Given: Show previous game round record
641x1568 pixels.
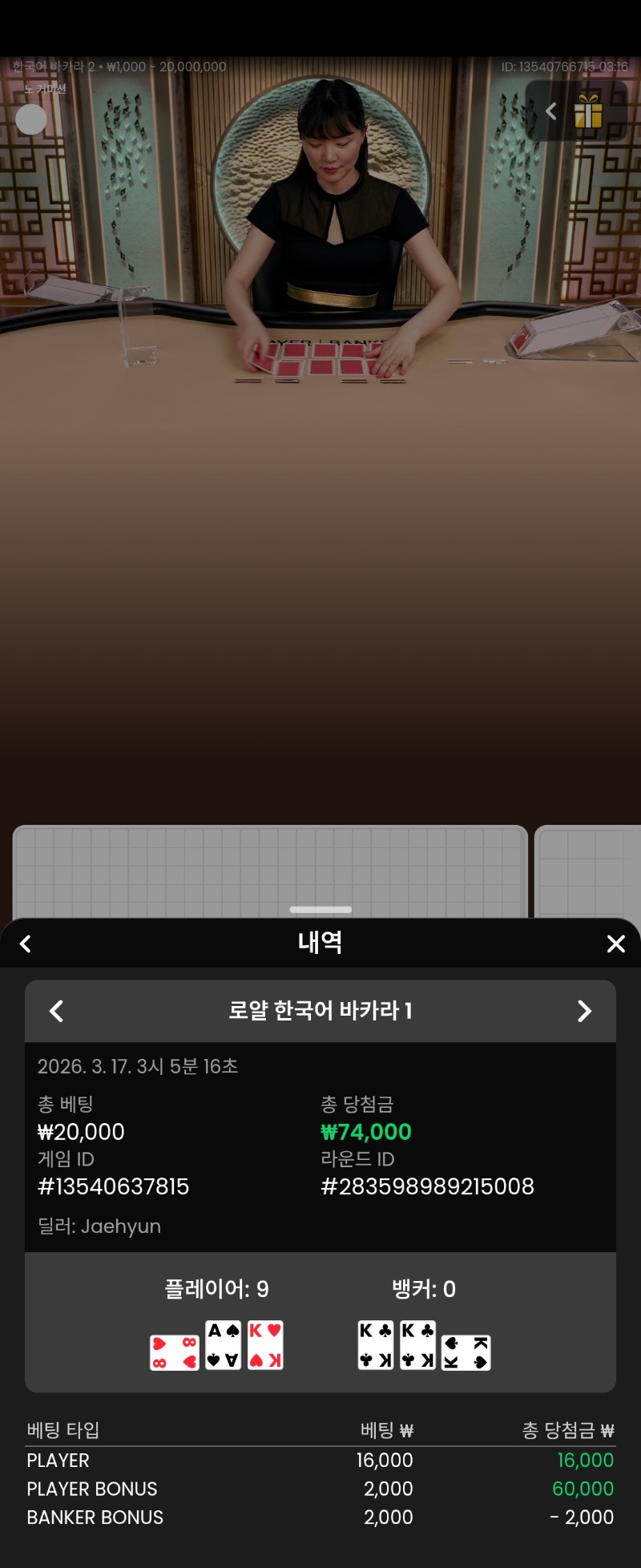Looking at the screenshot, I should pos(56,1011).
